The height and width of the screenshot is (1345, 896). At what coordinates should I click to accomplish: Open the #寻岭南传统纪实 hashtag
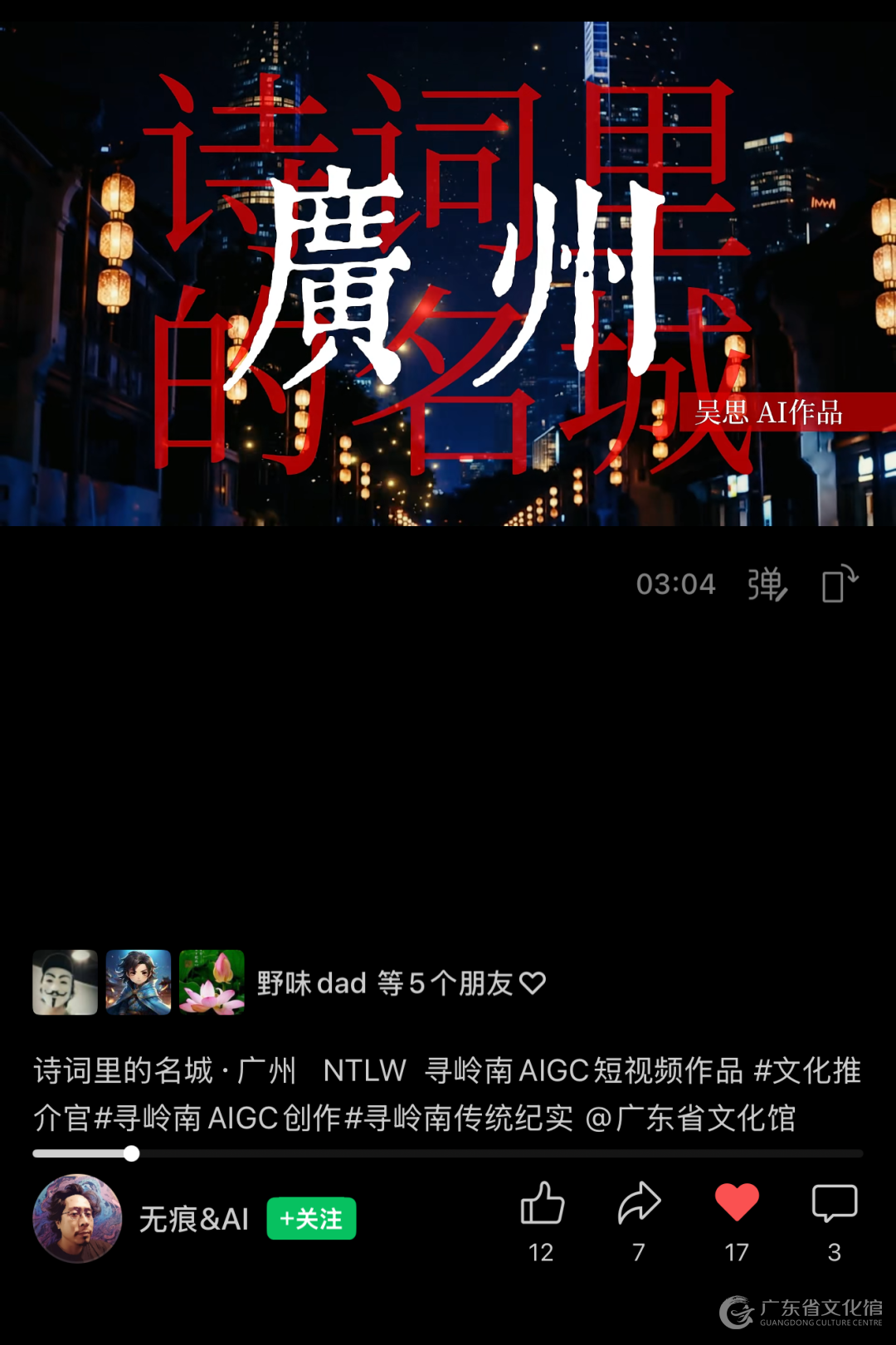point(458,1118)
